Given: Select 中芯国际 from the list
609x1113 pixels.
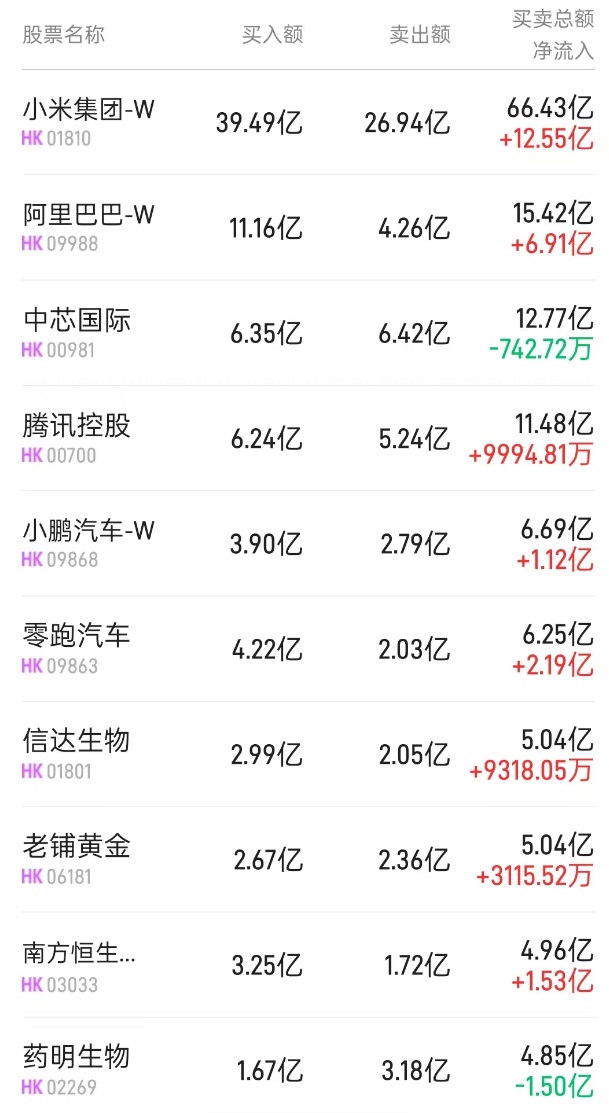Looking at the screenshot, I should pyautogui.click(x=77, y=321).
